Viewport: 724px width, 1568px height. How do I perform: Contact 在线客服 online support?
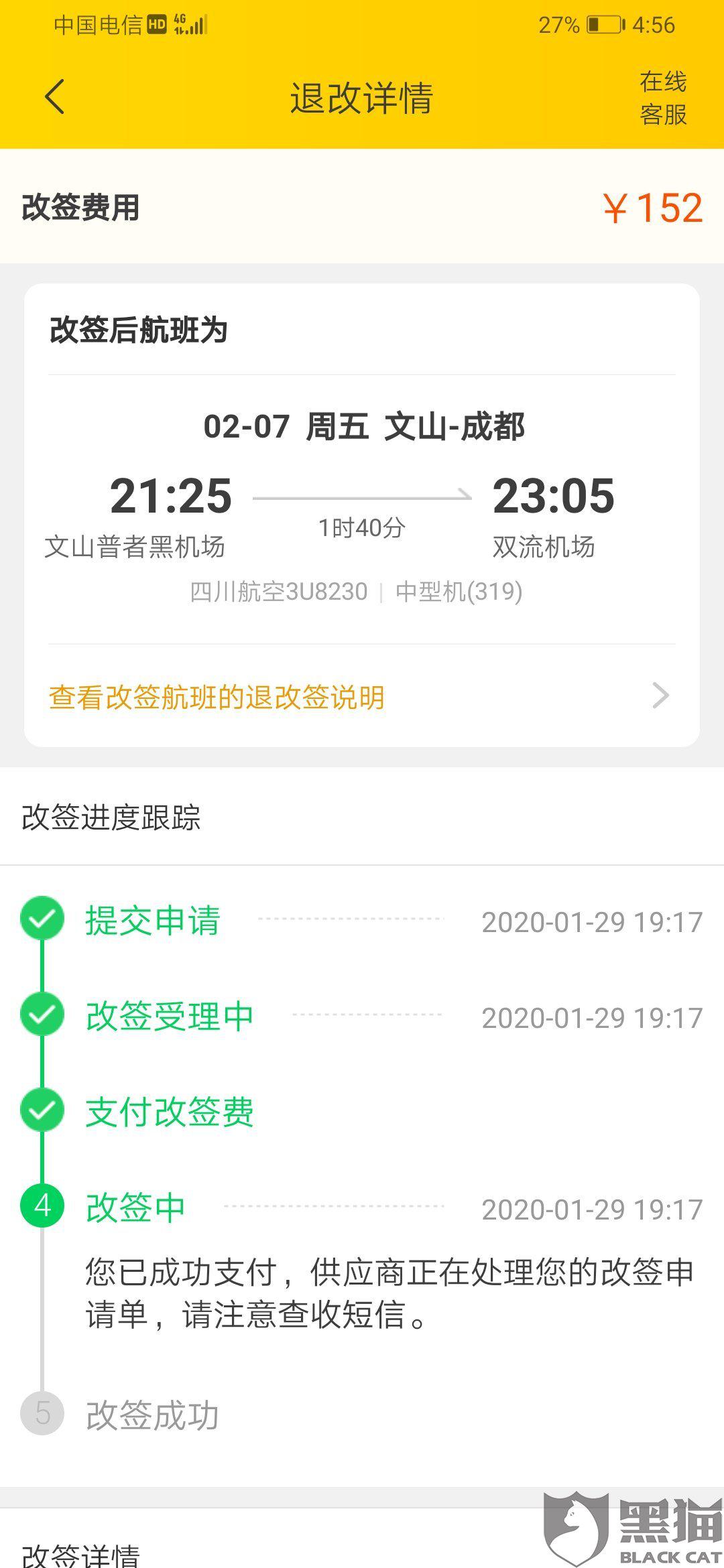point(662,98)
